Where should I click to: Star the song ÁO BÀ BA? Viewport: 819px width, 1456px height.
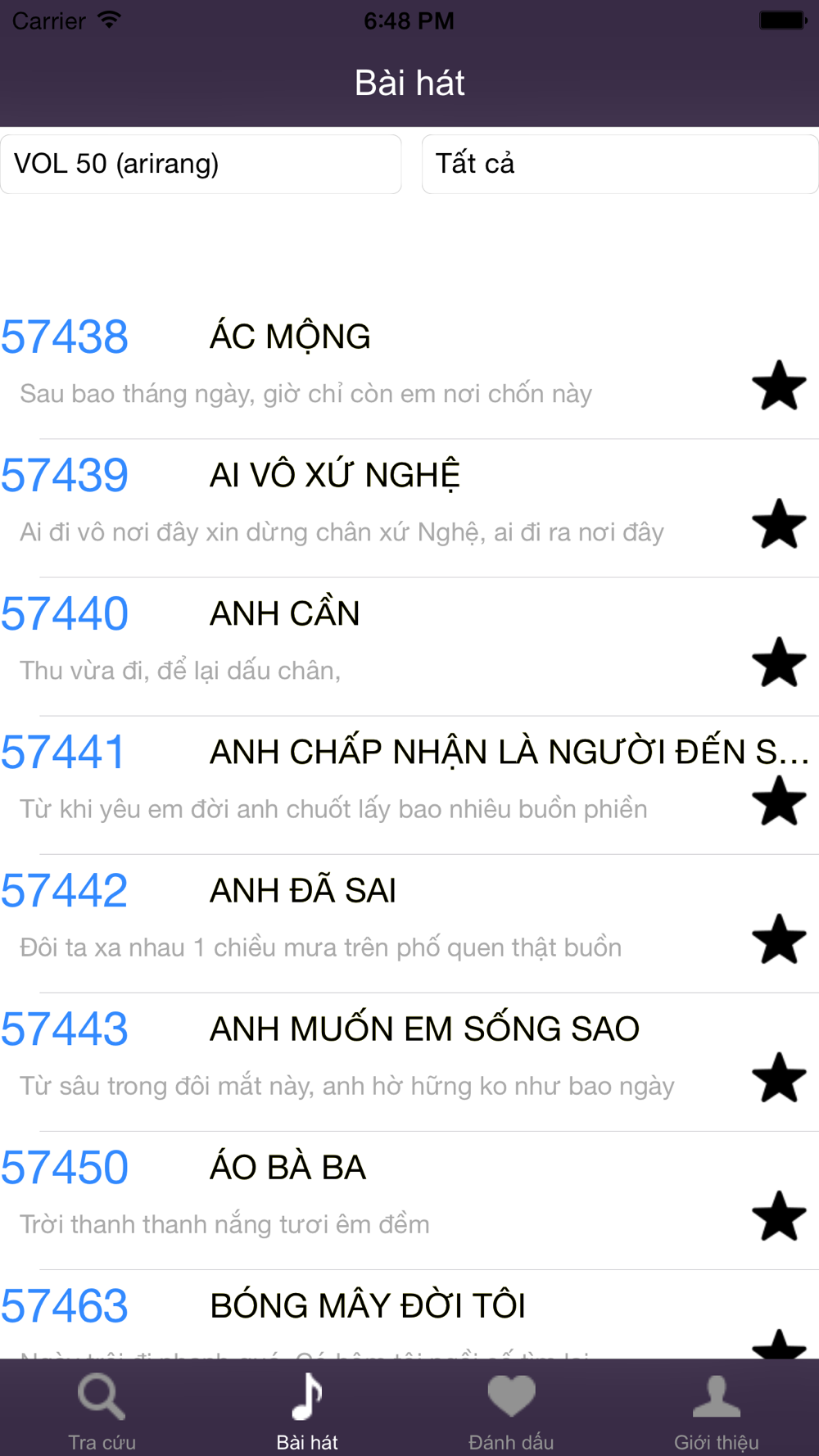779,1215
